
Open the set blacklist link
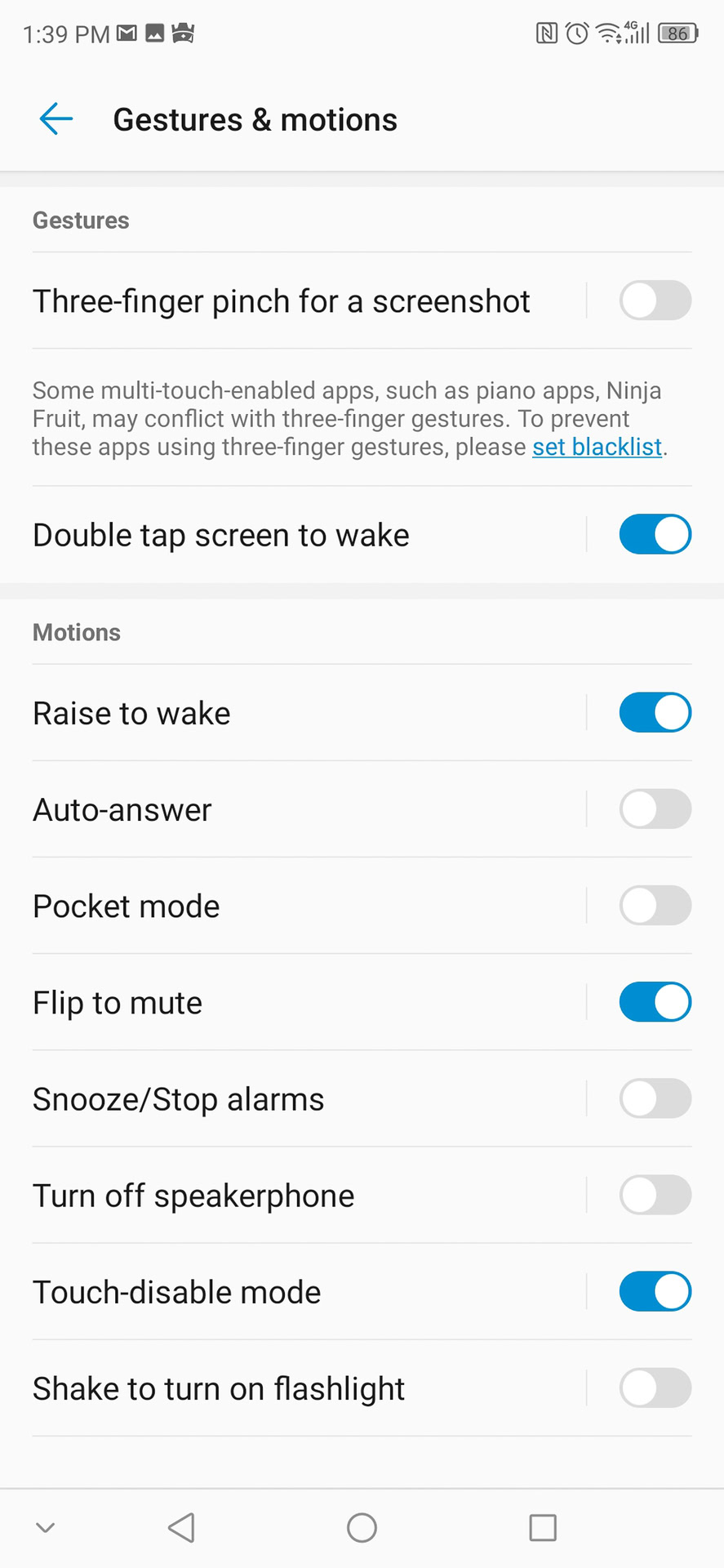click(597, 448)
